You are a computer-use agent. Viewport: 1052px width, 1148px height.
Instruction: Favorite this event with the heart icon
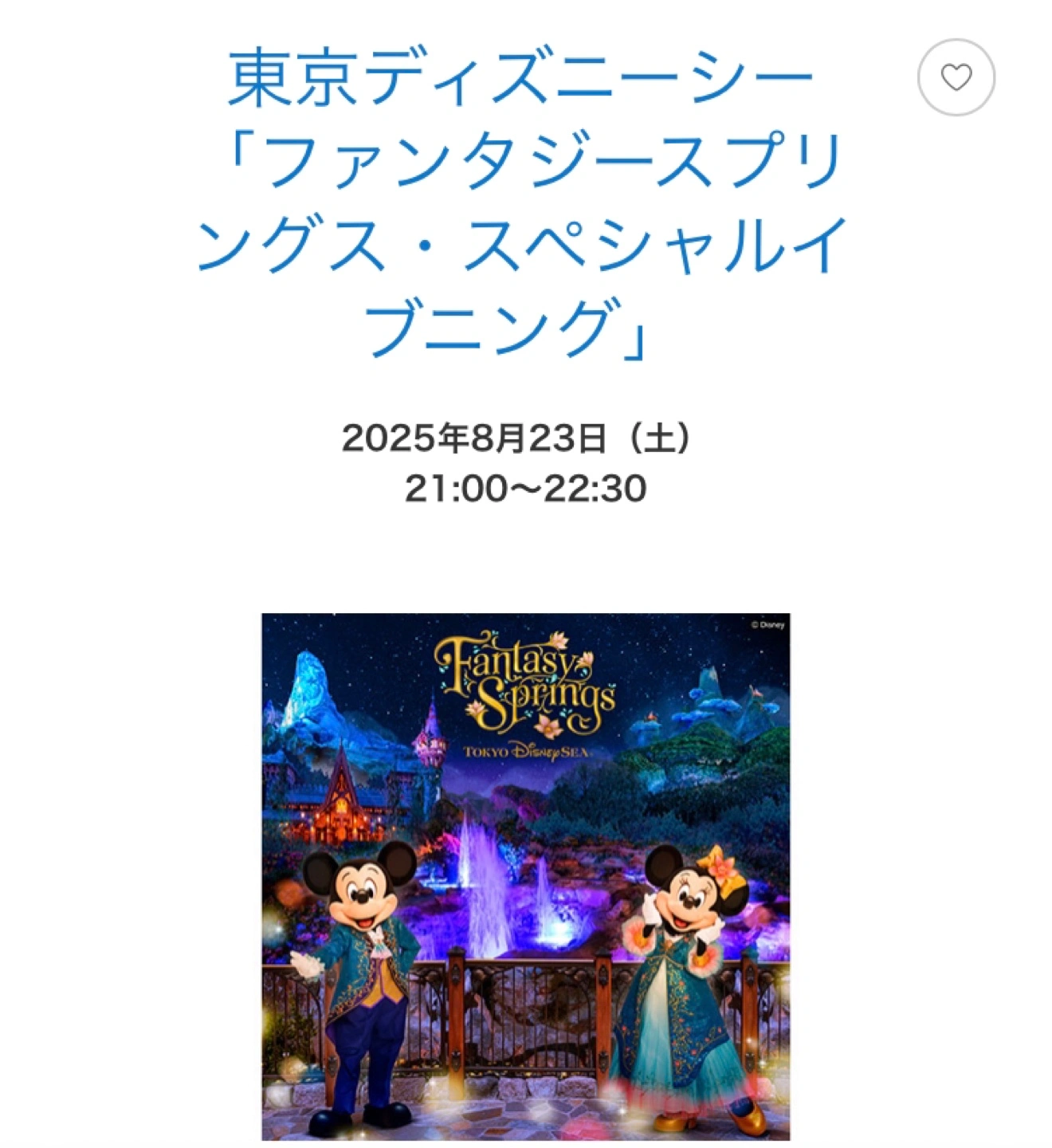[956, 77]
